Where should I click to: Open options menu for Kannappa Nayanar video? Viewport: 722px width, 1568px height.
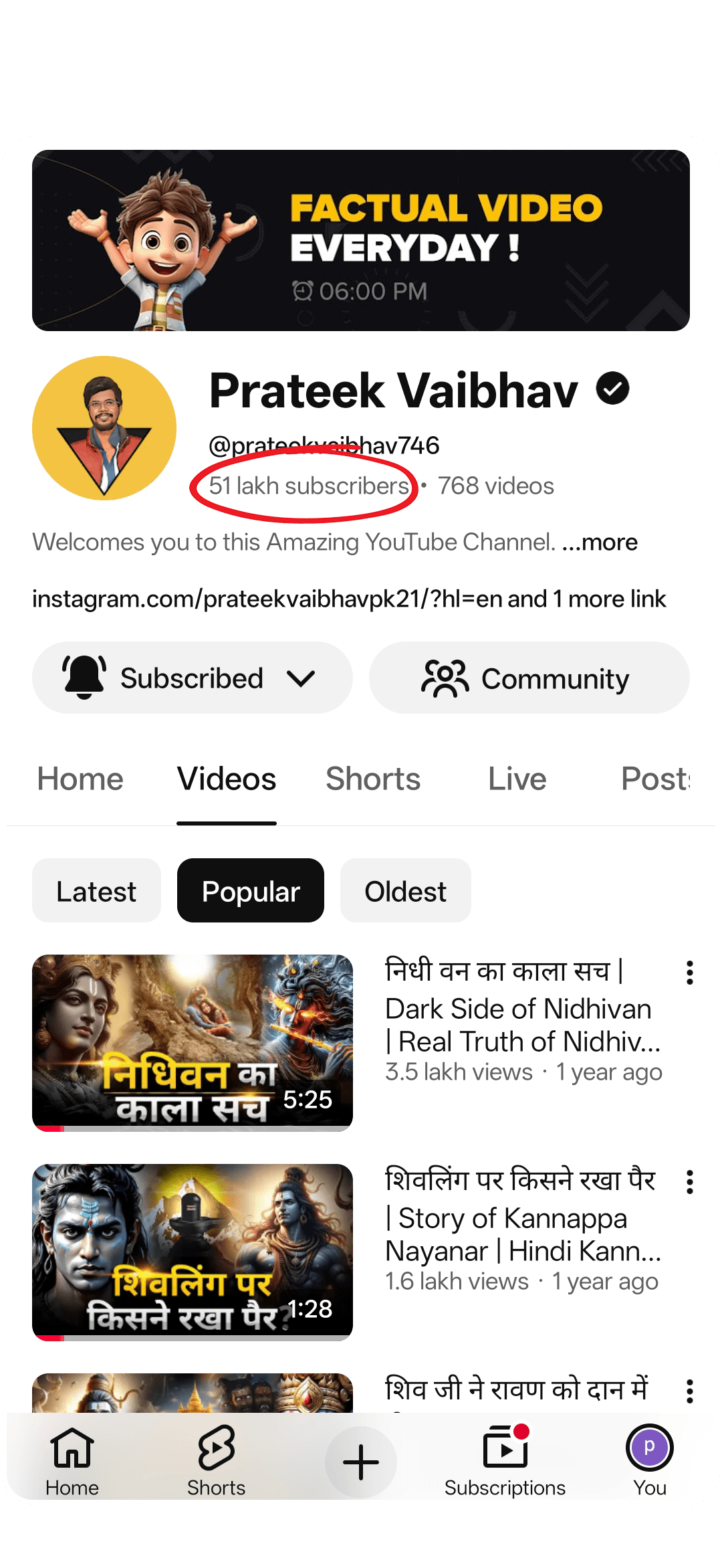click(689, 1182)
